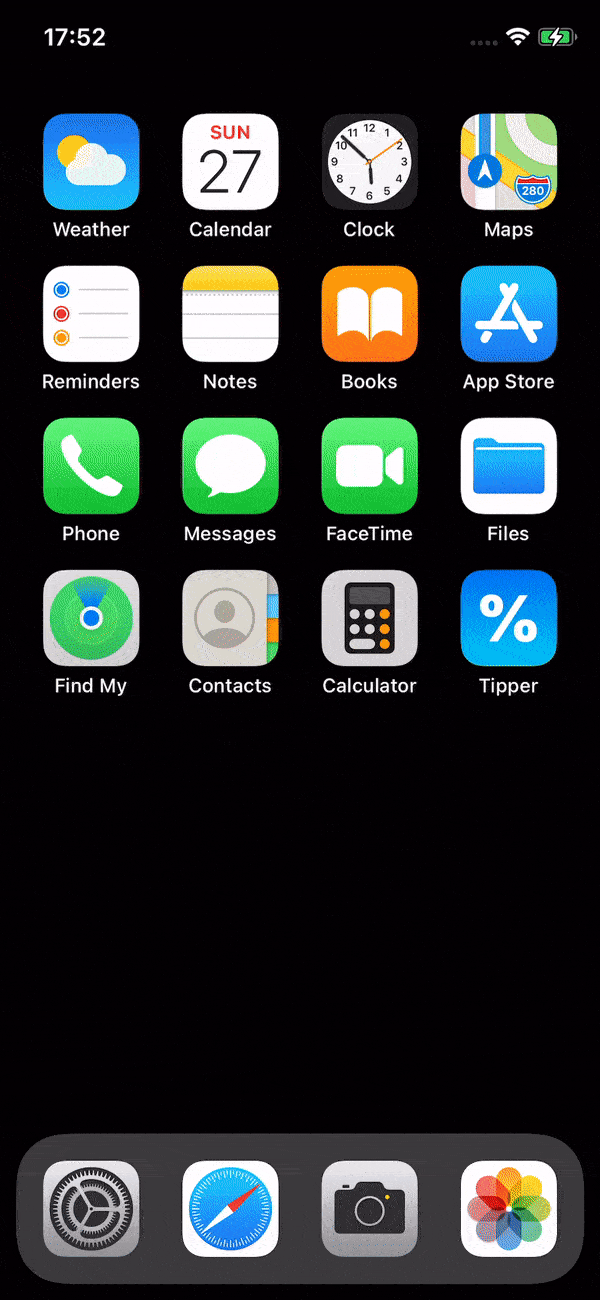Screen dimensions: 600x1300
Task: Open the Tipper app
Action: (x=508, y=618)
